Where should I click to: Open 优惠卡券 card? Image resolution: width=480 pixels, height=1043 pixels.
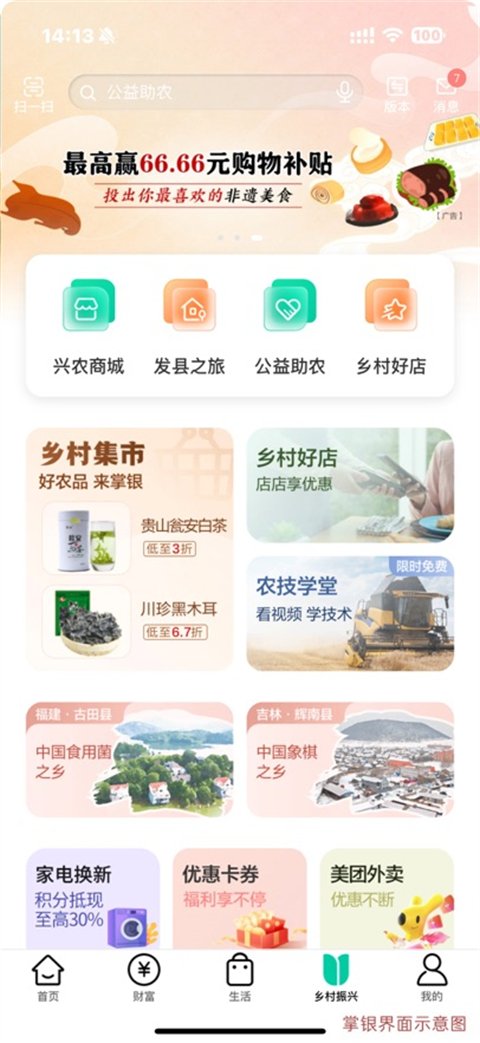click(240, 899)
